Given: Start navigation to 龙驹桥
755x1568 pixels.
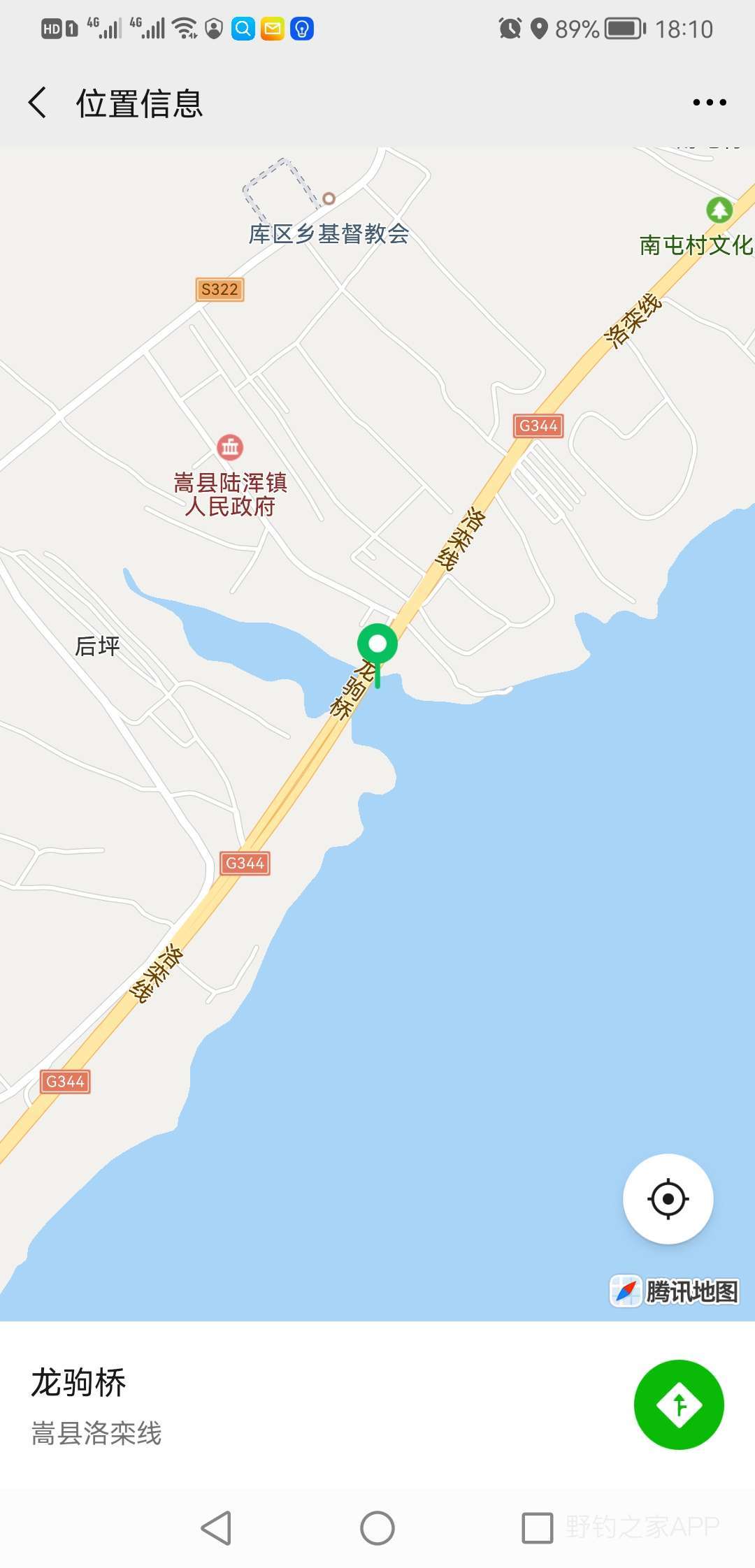Looking at the screenshot, I should pos(678,1404).
